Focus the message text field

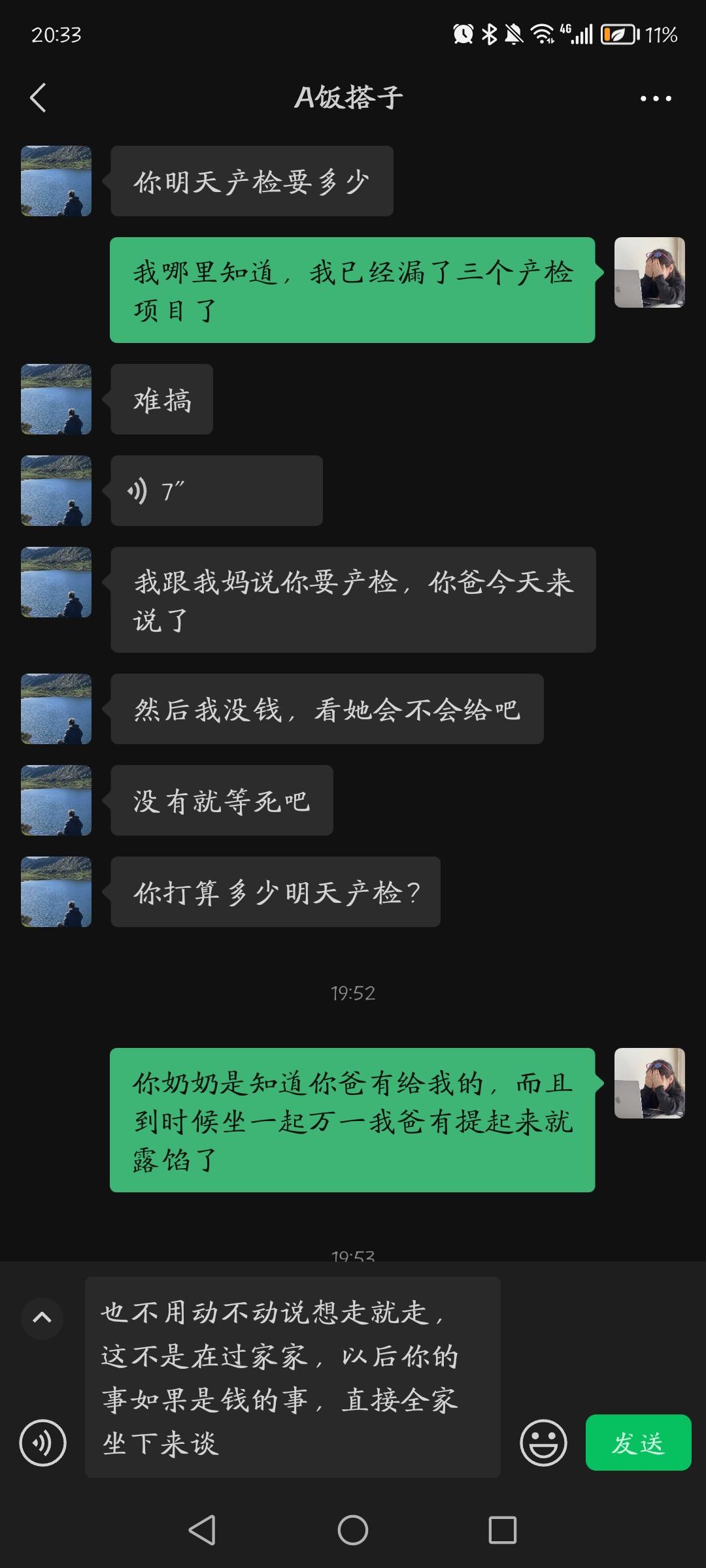pos(292,1377)
